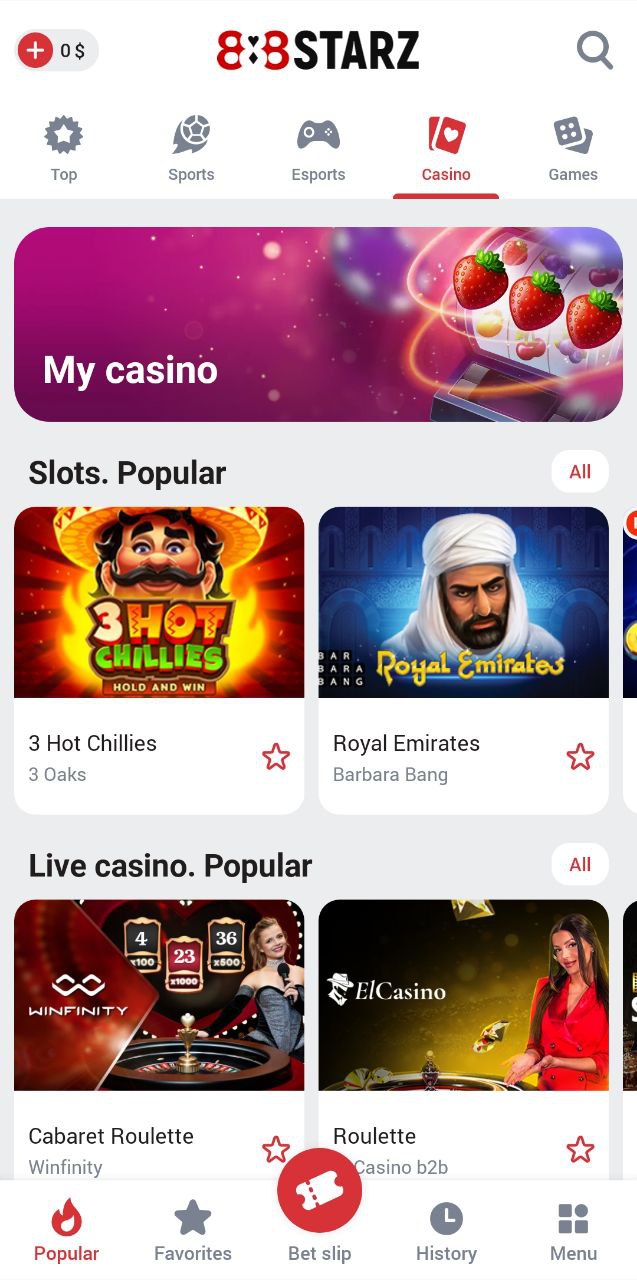Open the Menu in bottom navigation
This screenshot has height=1280, width=637.
pyautogui.click(x=573, y=1232)
